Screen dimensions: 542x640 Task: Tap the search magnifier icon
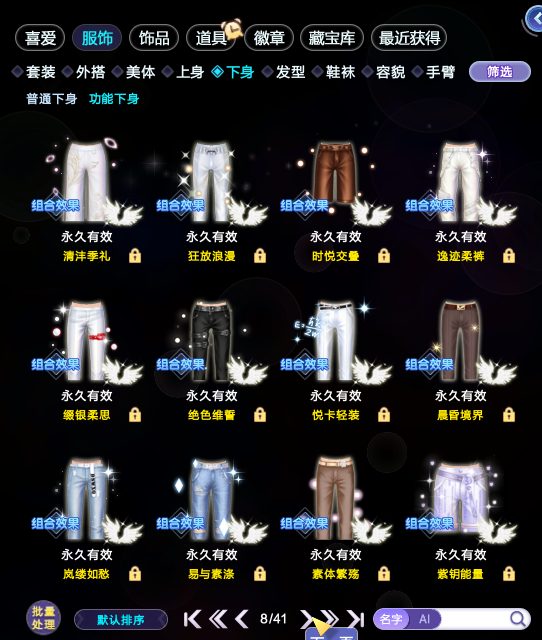point(518,619)
